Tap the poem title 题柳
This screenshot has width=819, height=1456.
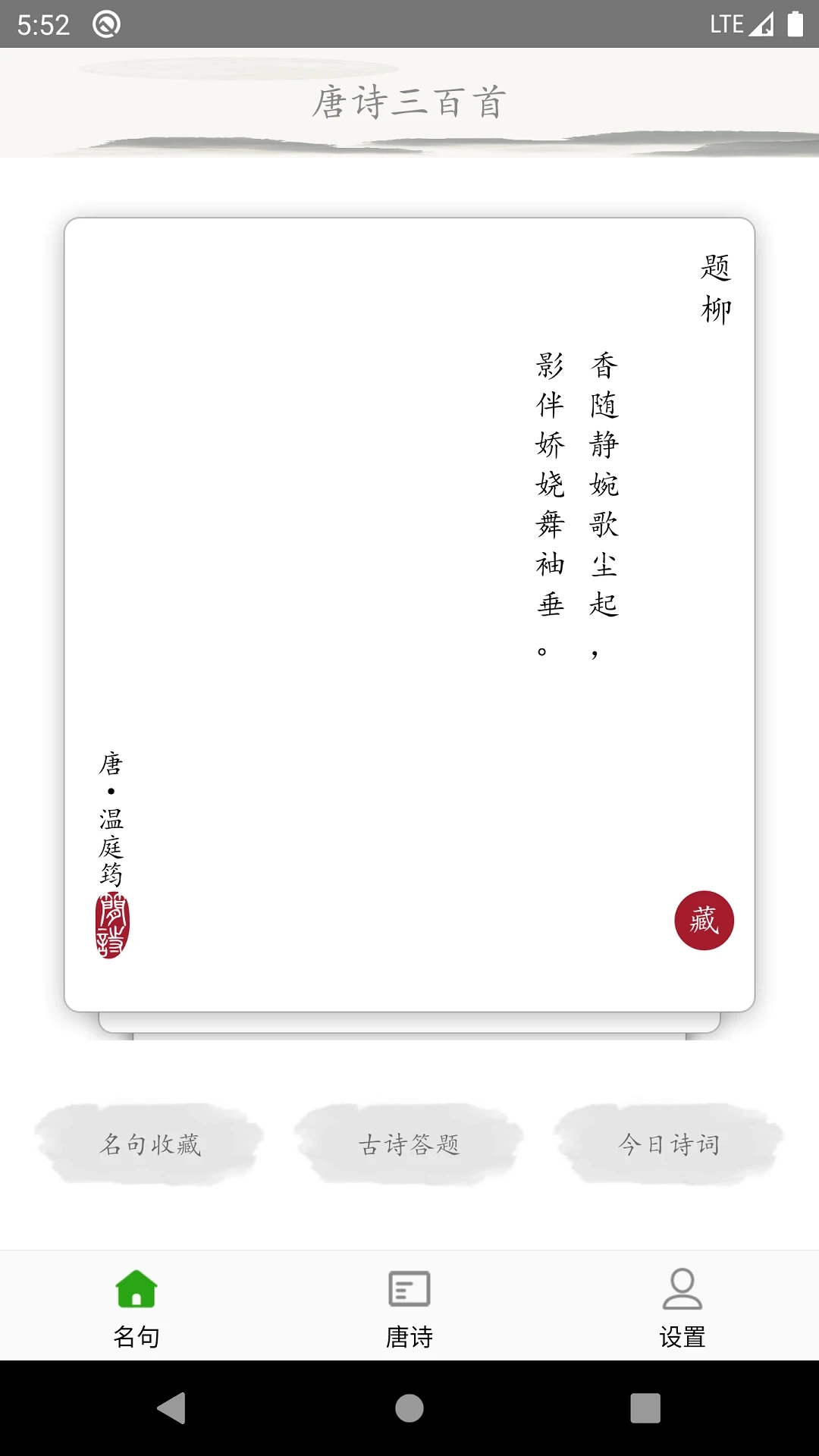tap(716, 288)
